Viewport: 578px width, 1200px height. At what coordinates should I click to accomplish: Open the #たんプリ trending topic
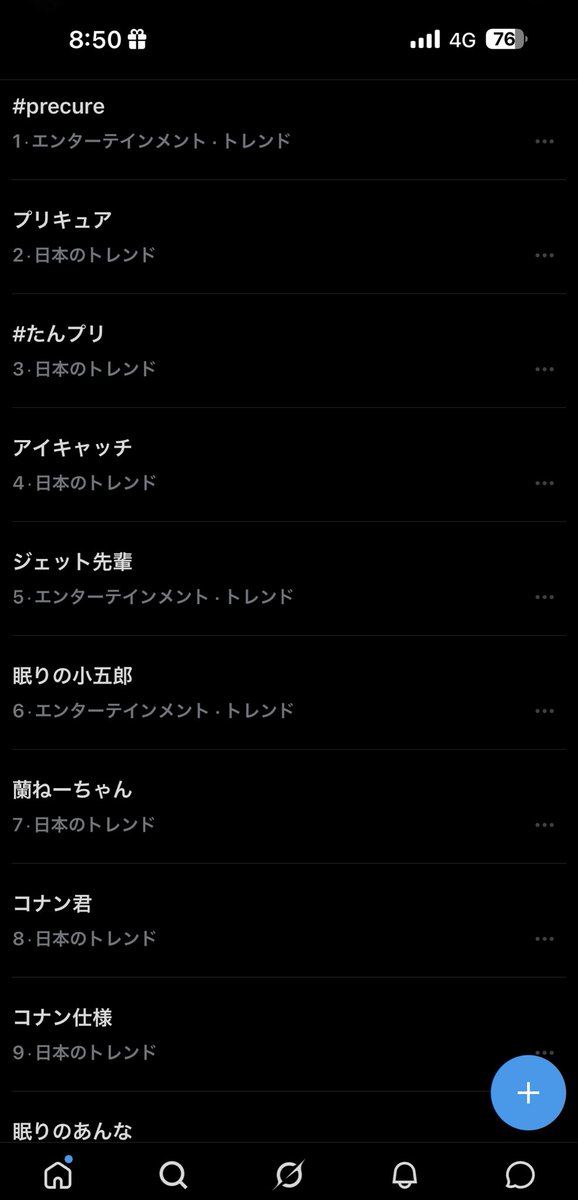coord(289,351)
